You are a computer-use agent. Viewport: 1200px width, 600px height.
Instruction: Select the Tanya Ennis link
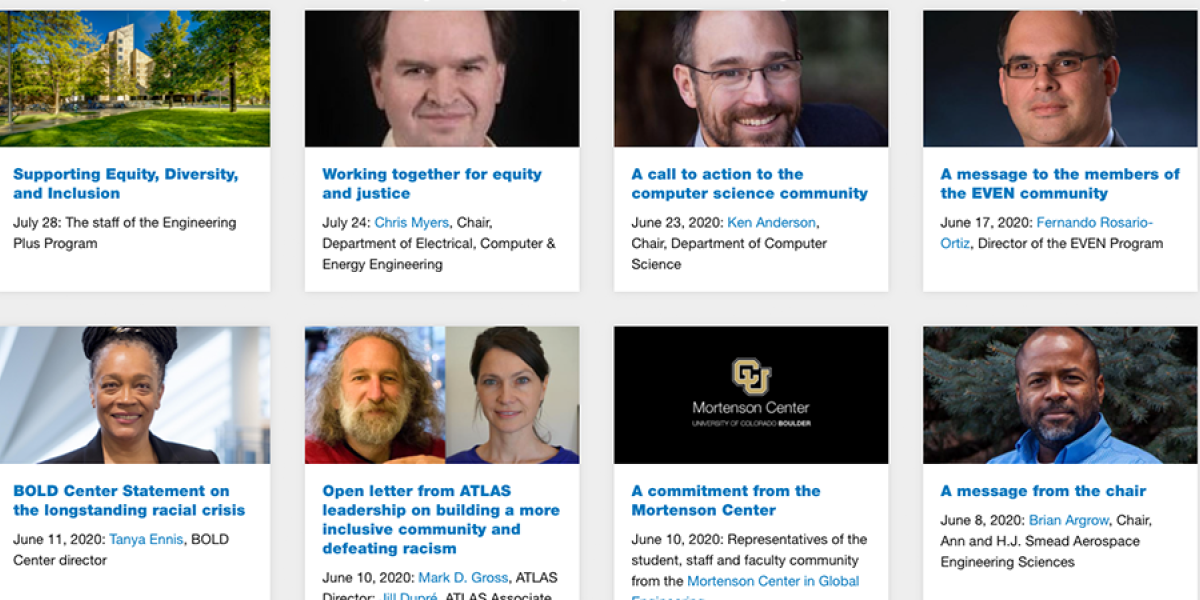[146, 539]
